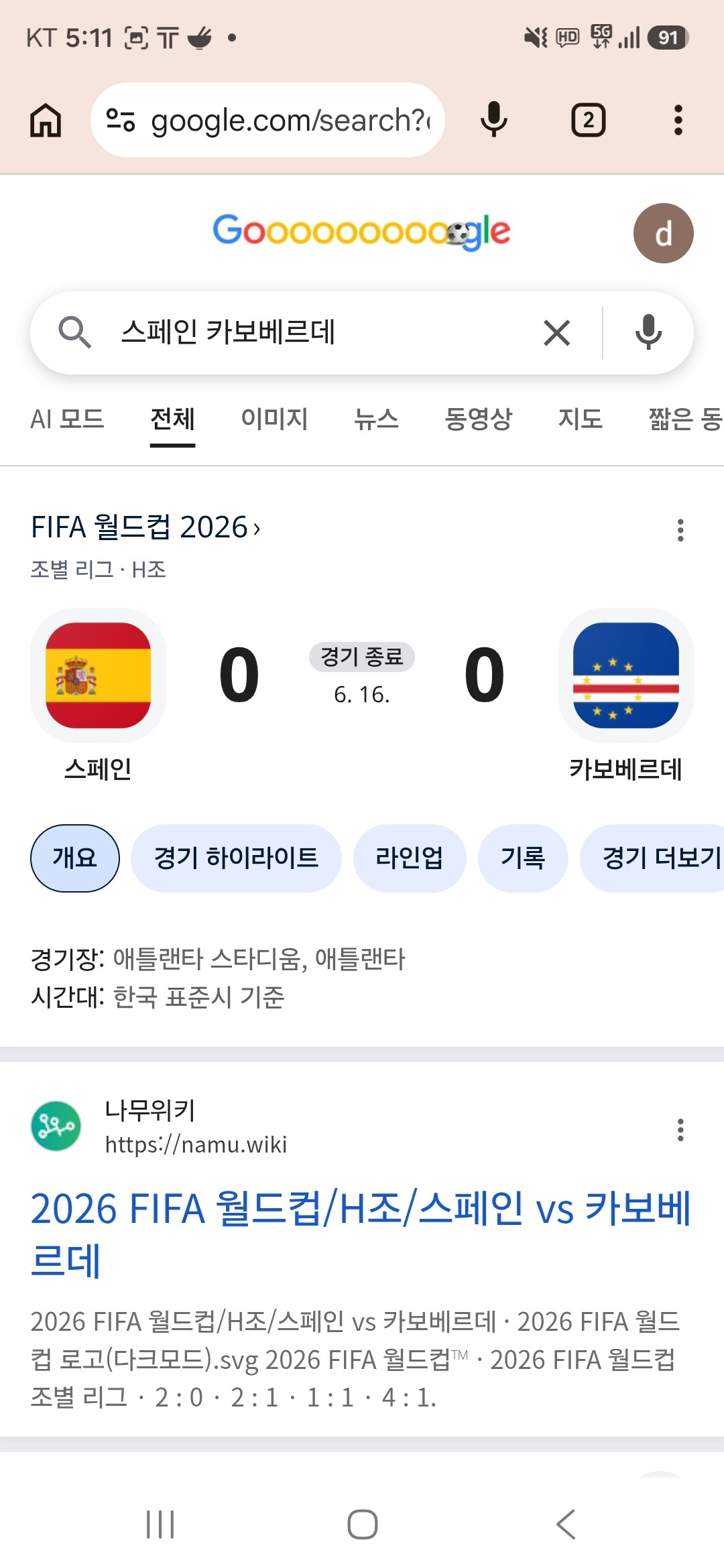Open the browser home page icon
Image resolution: width=724 pixels, height=1568 pixels.
point(46,121)
